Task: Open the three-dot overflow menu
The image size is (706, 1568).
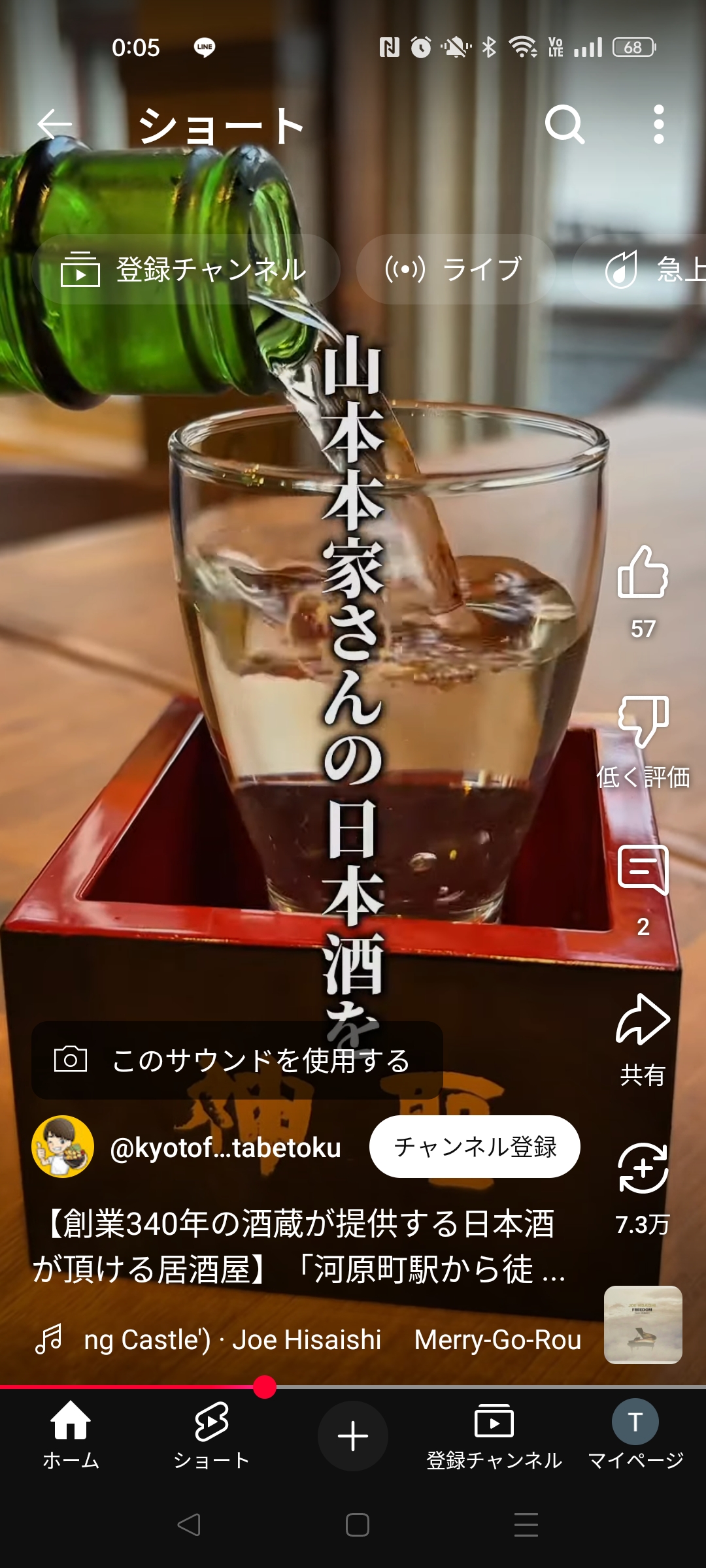Action: pos(659,124)
